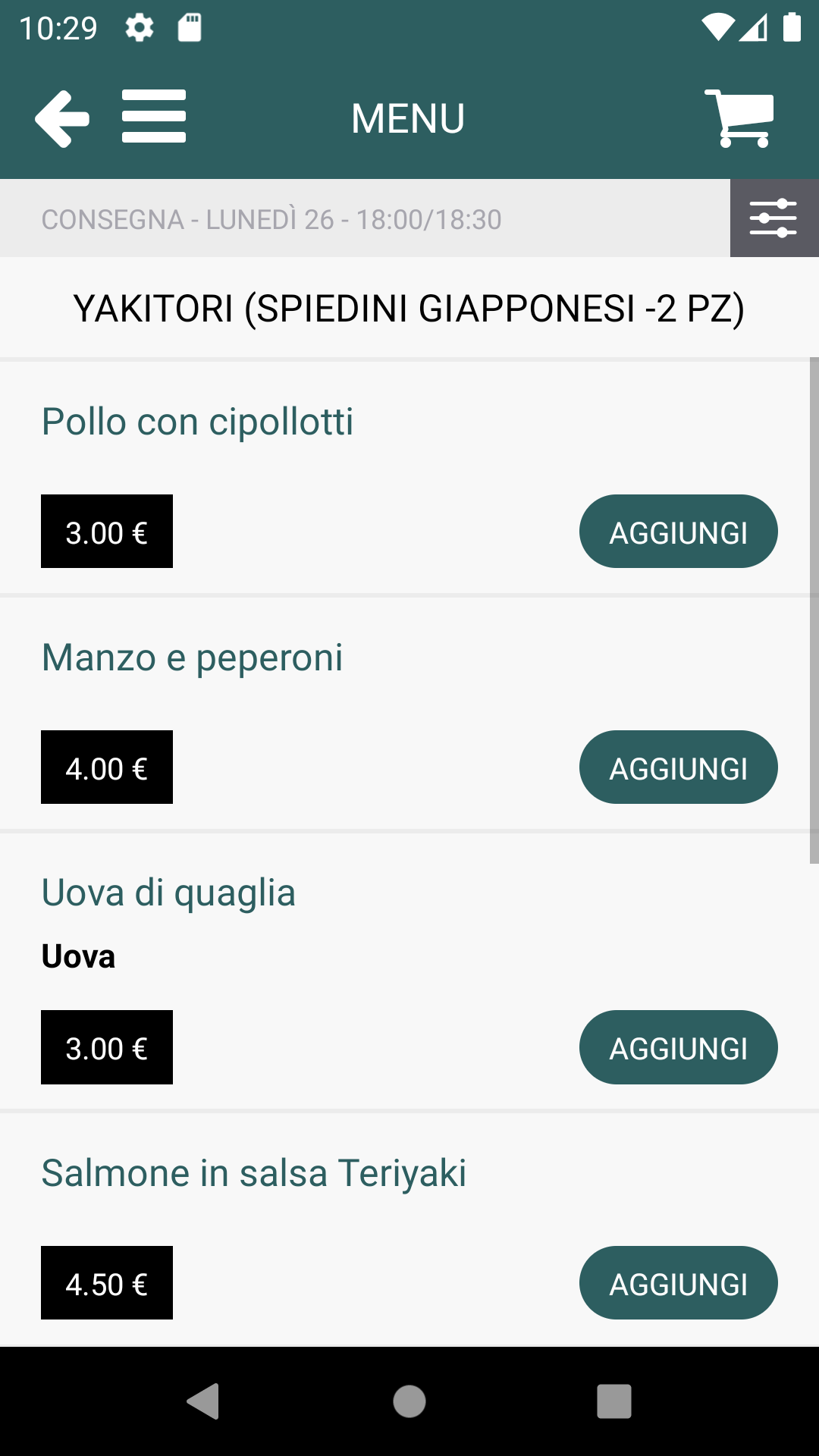Add Pollo con cipollotti to the order
The image size is (819, 1456).
[678, 532]
